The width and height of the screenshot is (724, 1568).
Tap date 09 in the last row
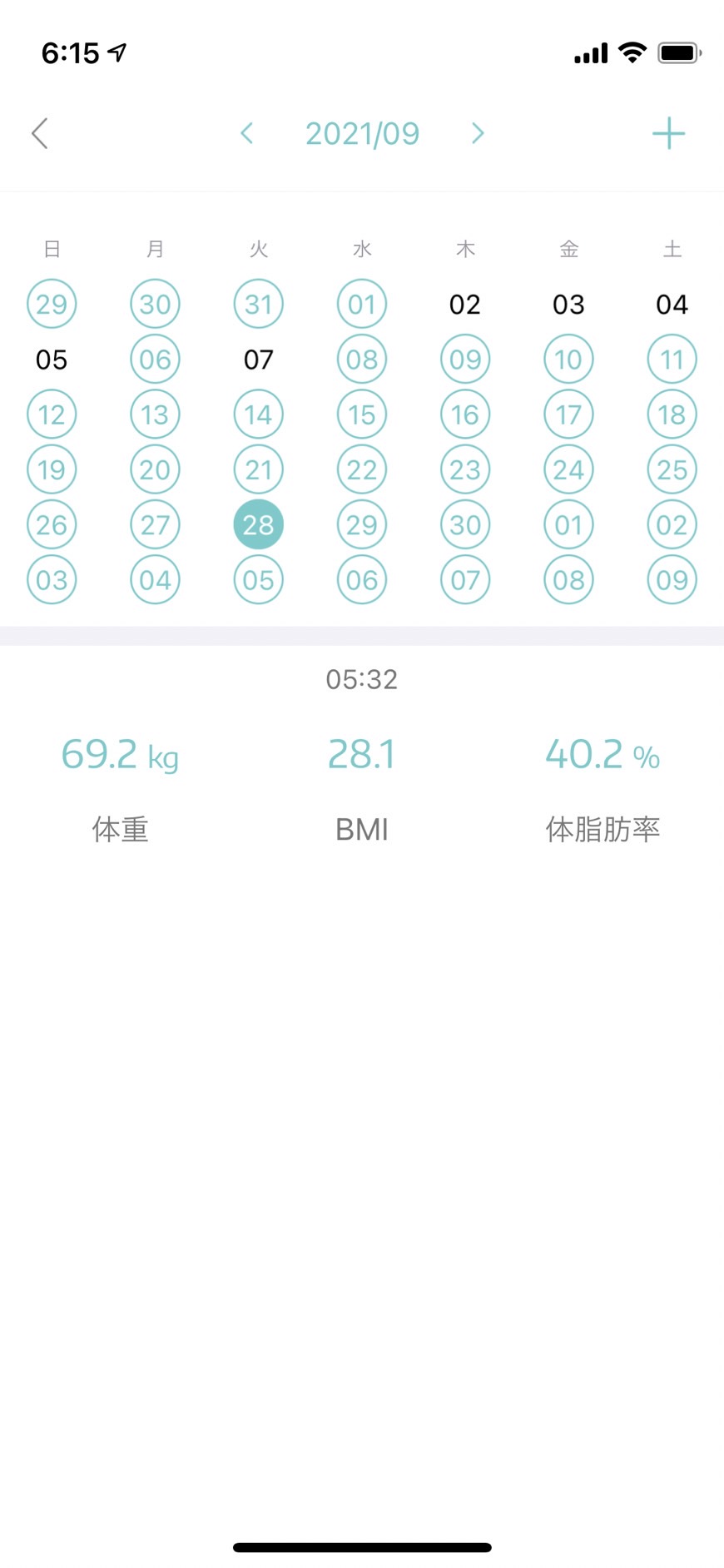coord(672,579)
